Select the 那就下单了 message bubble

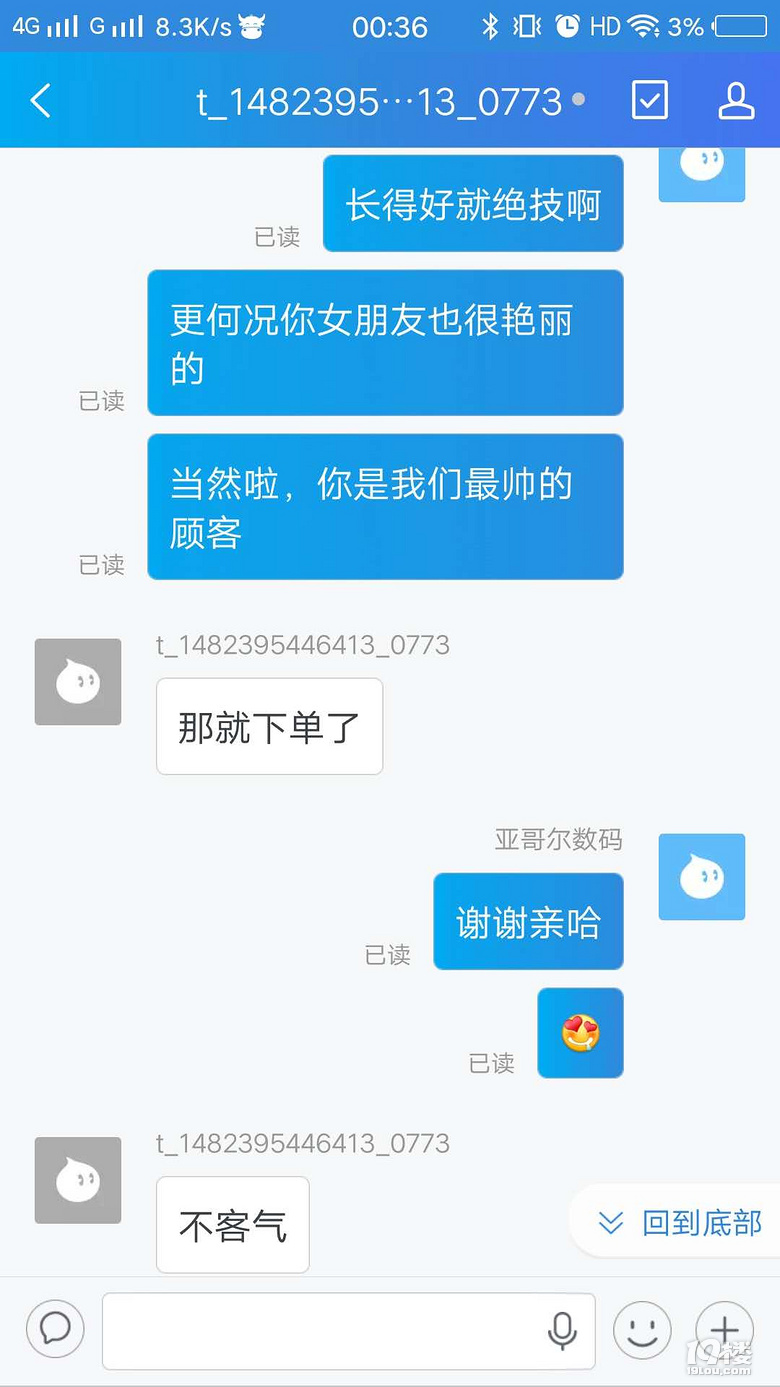(269, 726)
